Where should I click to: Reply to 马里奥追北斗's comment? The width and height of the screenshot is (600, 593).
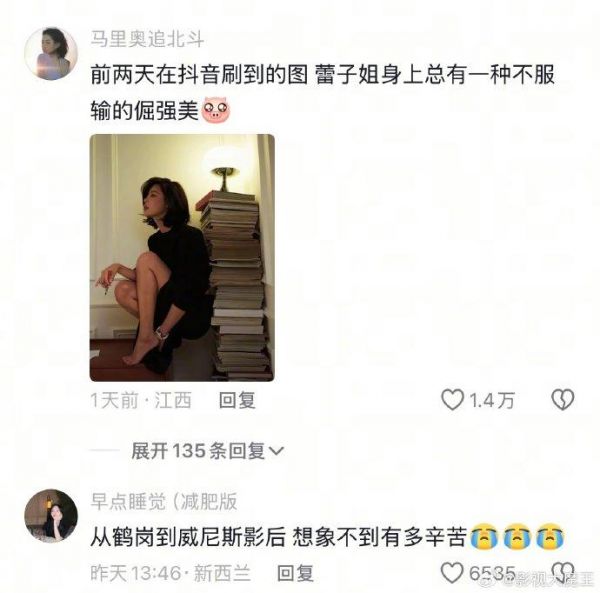point(238,400)
